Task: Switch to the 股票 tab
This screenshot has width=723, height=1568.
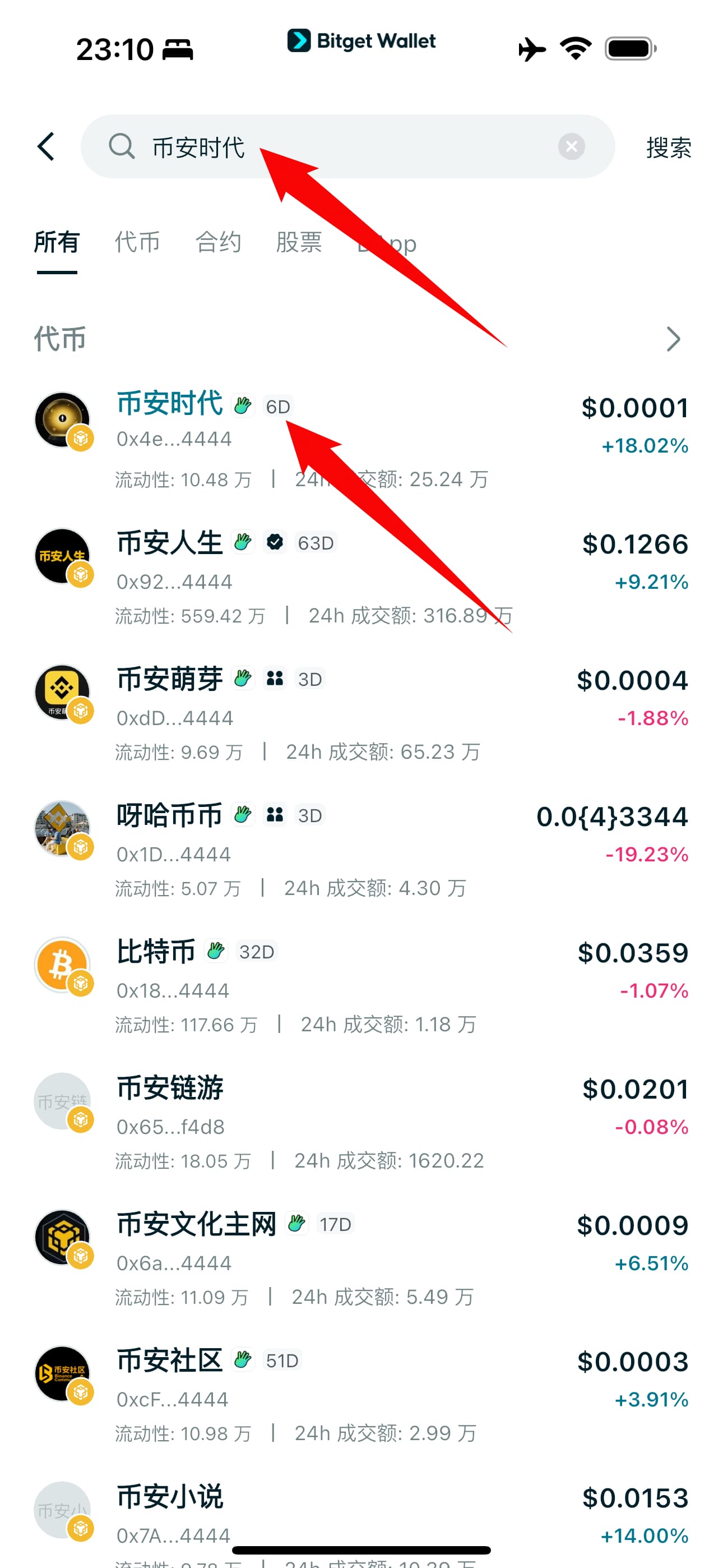Action: [299, 242]
